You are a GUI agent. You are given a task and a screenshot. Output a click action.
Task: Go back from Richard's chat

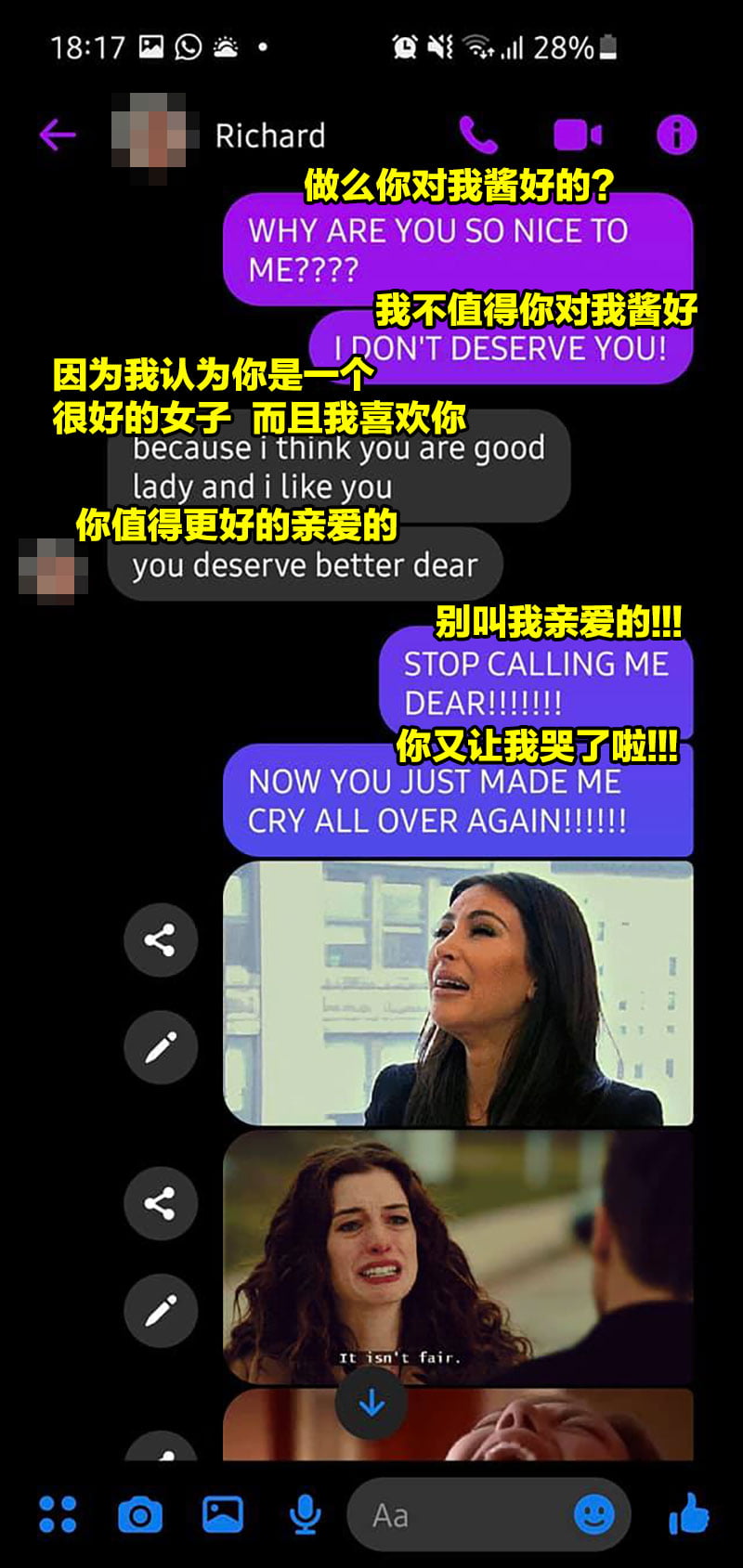click(58, 135)
